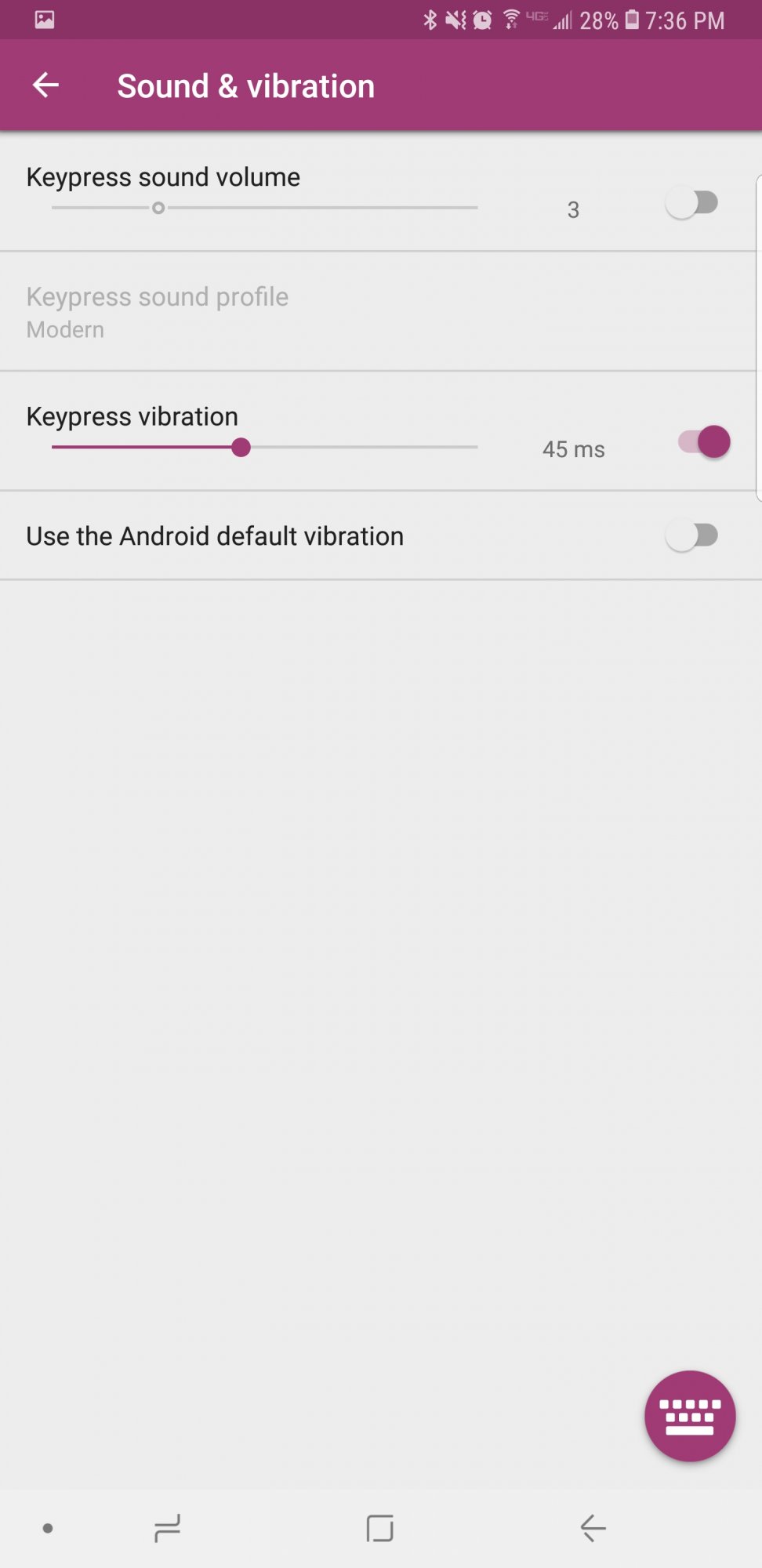Screen dimensions: 762x1568
Task: Turn off Keypress vibration switch
Action: tap(704, 442)
